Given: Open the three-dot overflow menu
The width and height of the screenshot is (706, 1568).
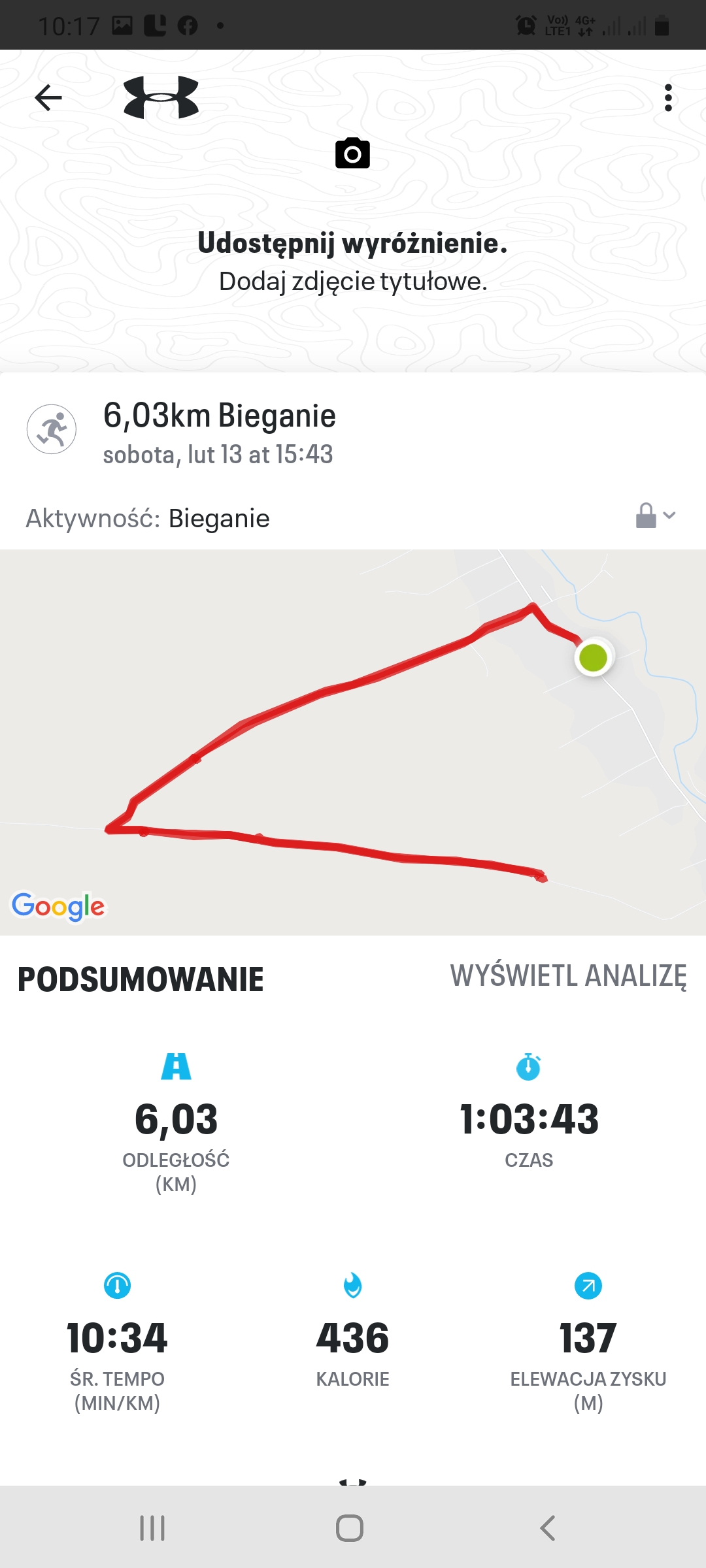Looking at the screenshot, I should tap(667, 98).
